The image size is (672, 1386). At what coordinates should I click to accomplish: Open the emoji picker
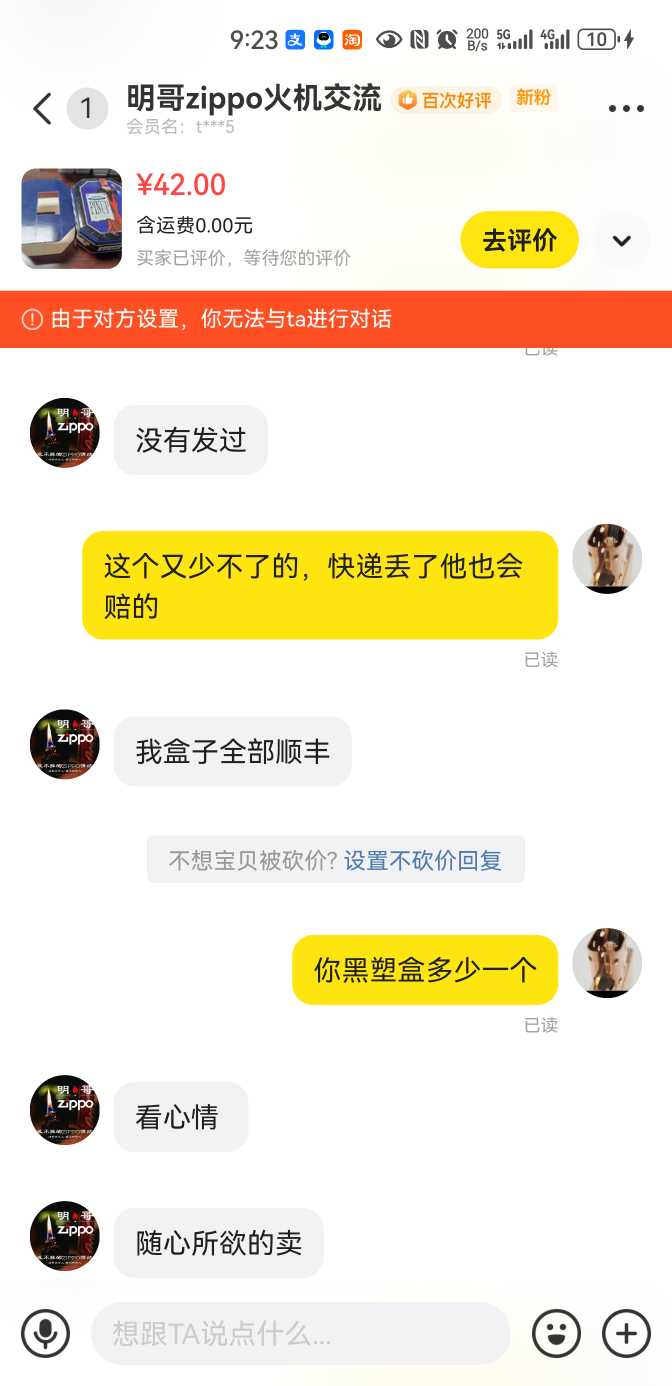(x=556, y=1333)
